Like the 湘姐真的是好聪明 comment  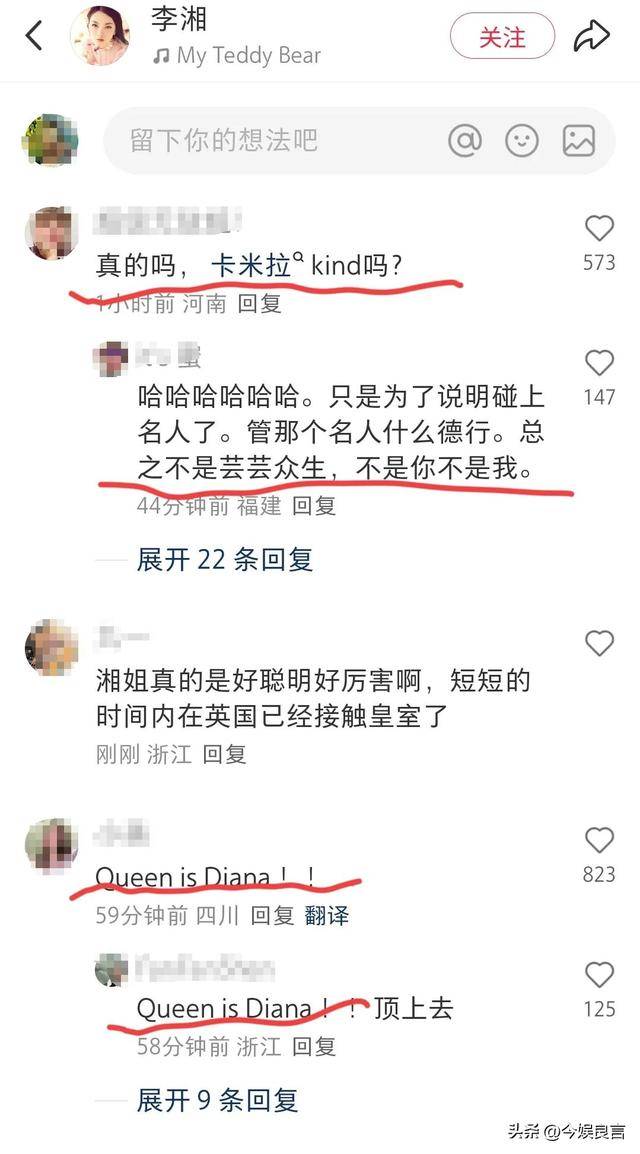point(600,644)
